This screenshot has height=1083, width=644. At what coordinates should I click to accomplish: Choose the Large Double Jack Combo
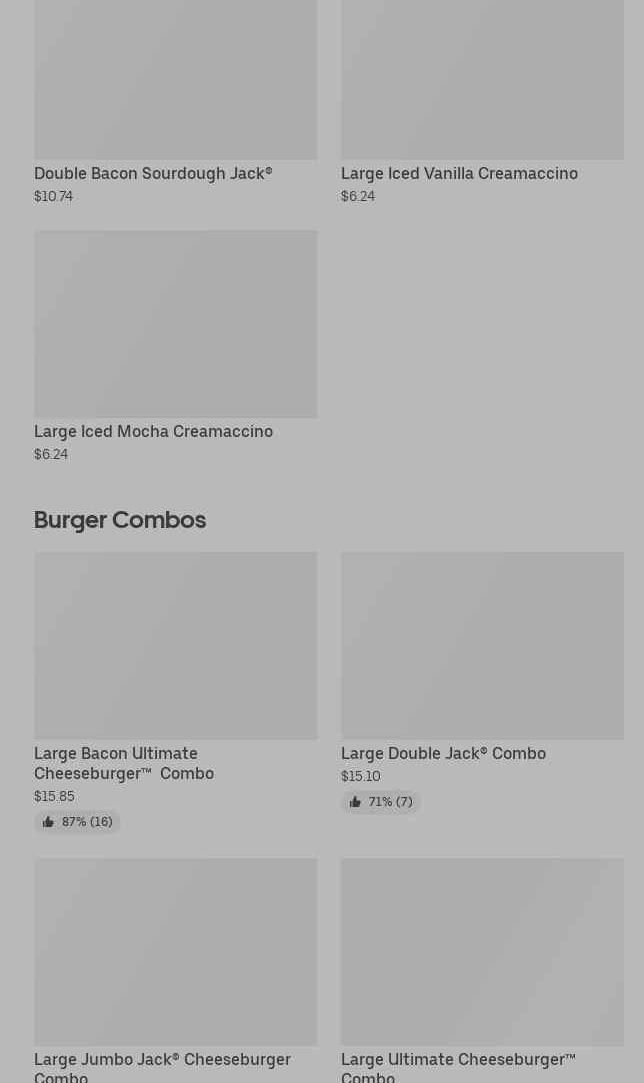(x=482, y=646)
